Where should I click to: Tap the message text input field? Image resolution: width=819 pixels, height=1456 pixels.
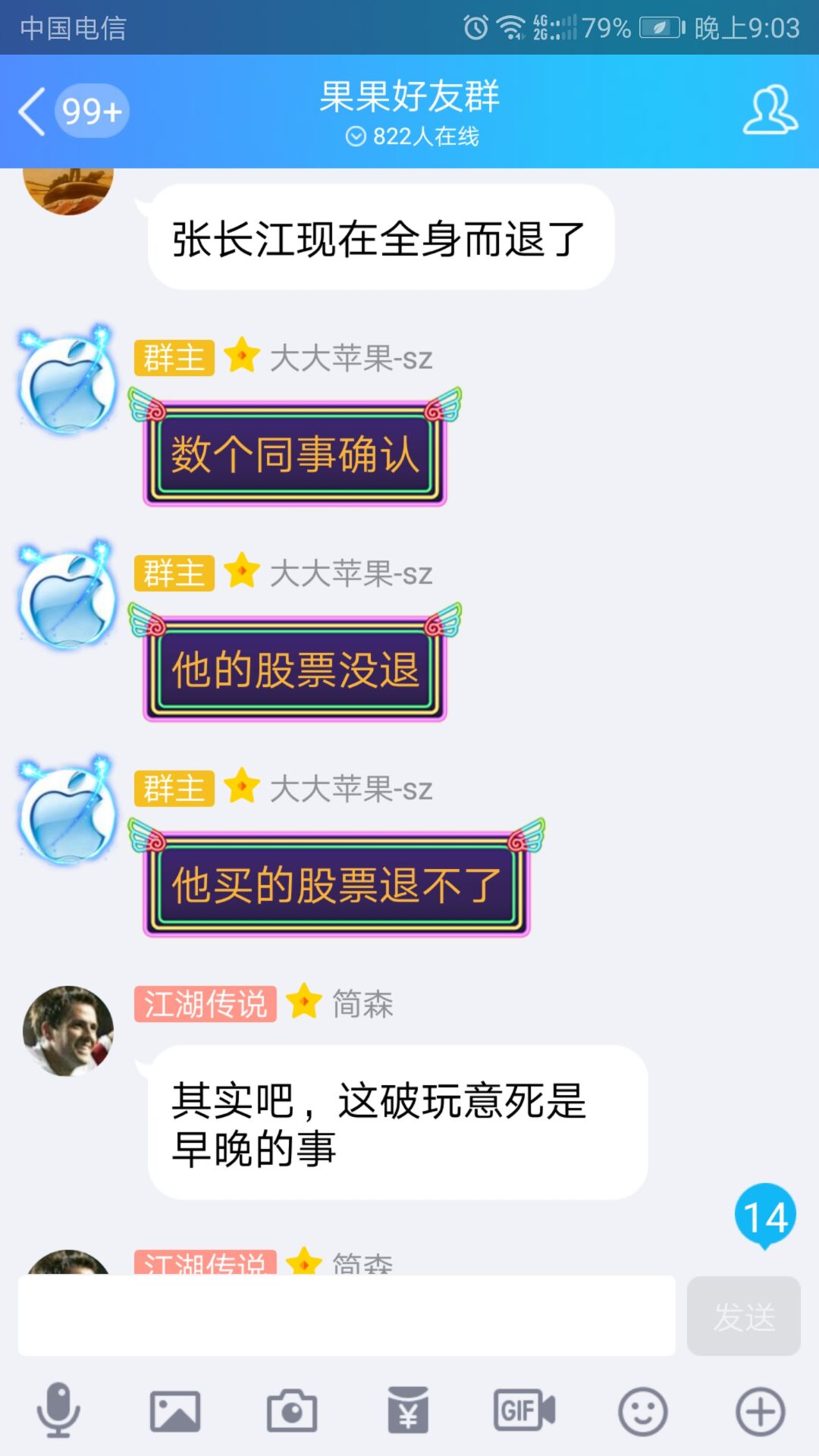[x=347, y=1316]
